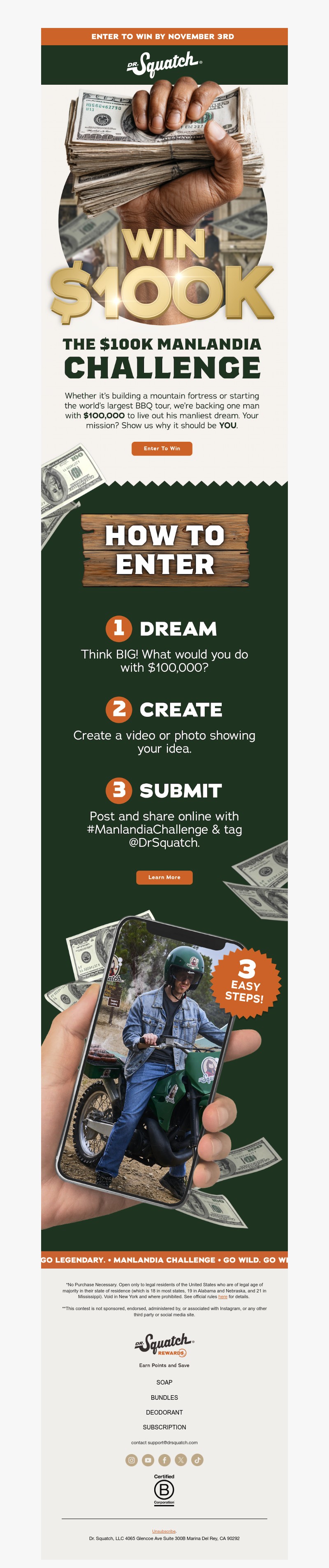
Task: Tap the support@drsquatch.com email address
Action: pos(172,1443)
